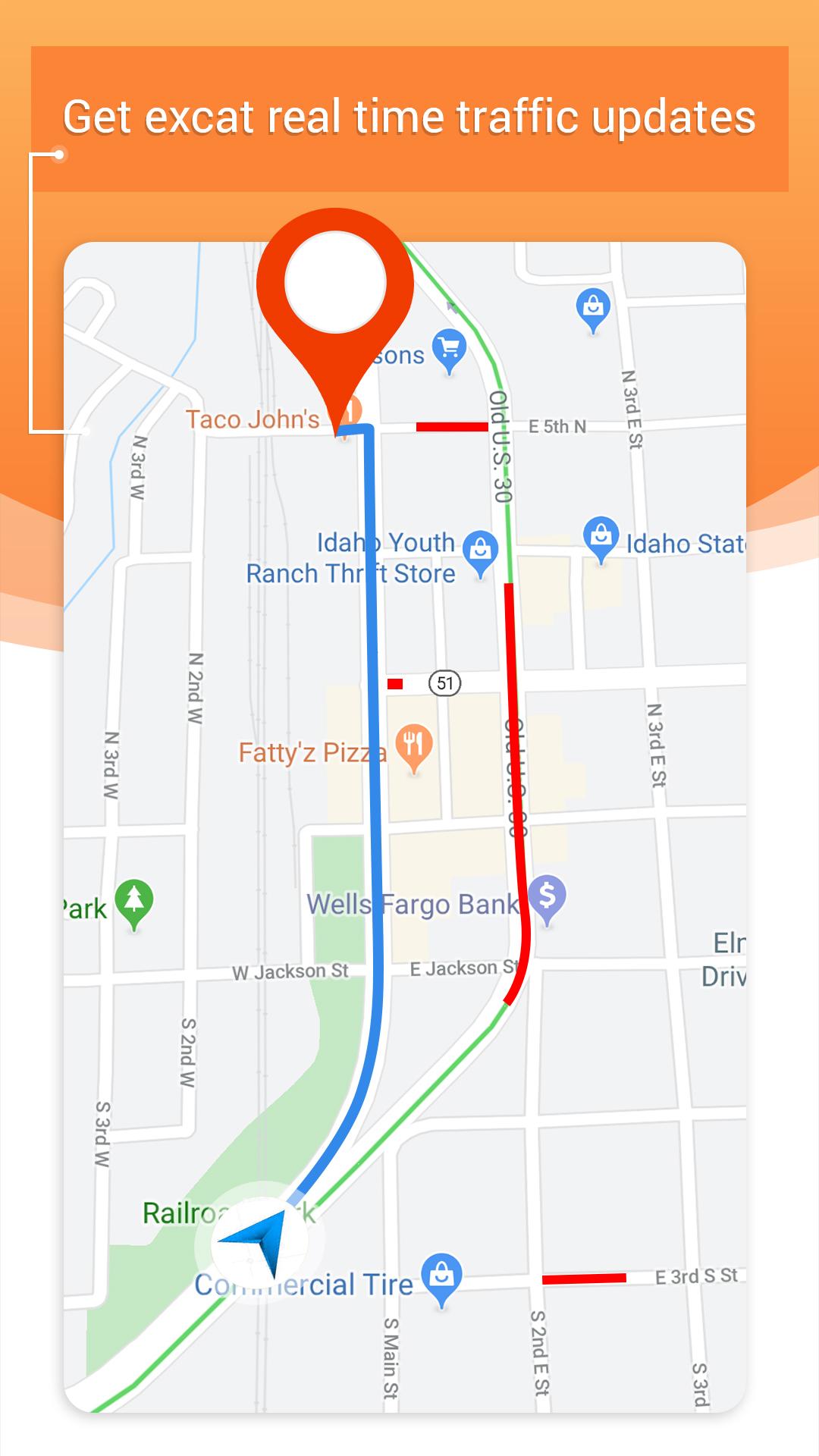Image resolution: width=819 pixels, height=1456 pixels.
Task: Tap the blue navigation arrow at current location
Action: pyautogui.click(x=262, y=1235)
